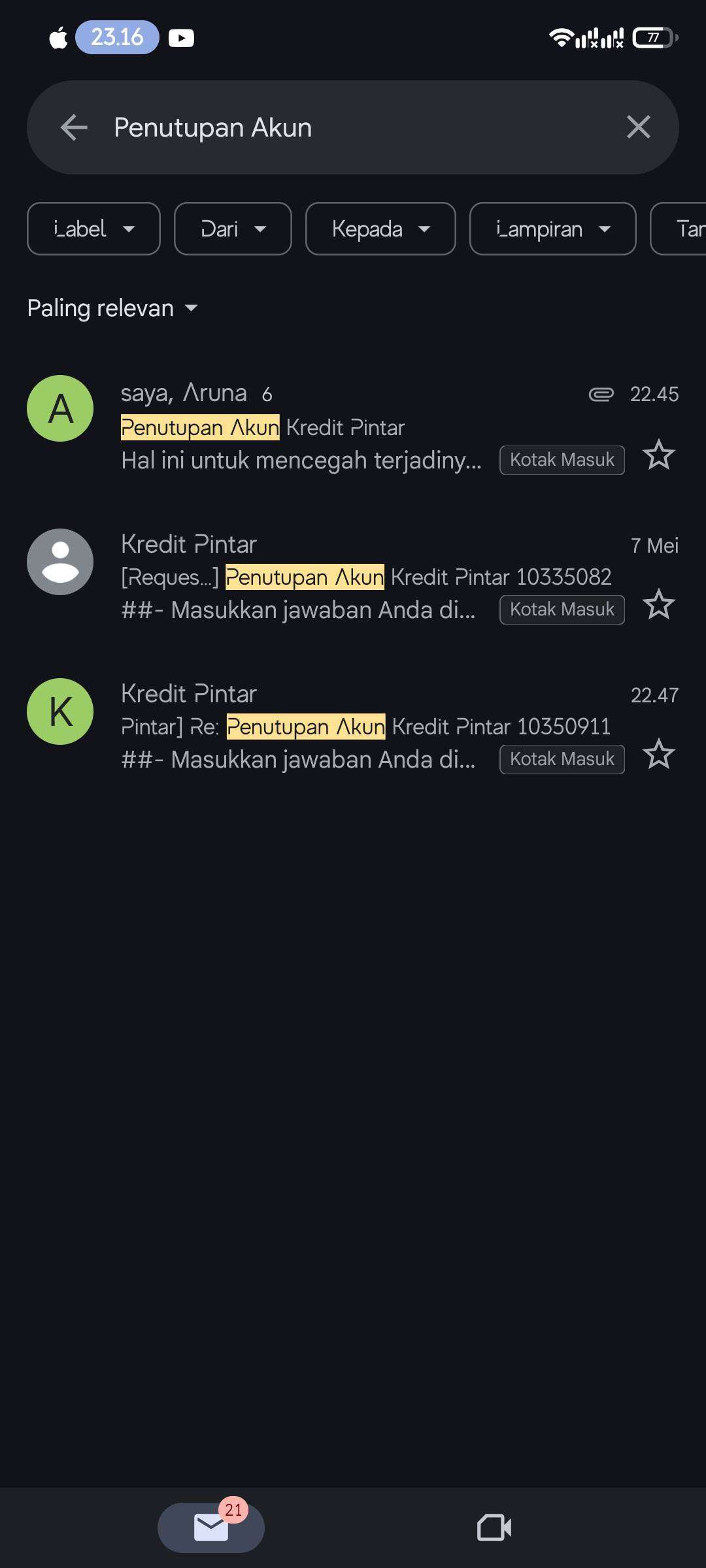Viewport: 706px width, 1568px height.
Task: Clear the Penutupan Akun search query
Action: click(638, 127)
